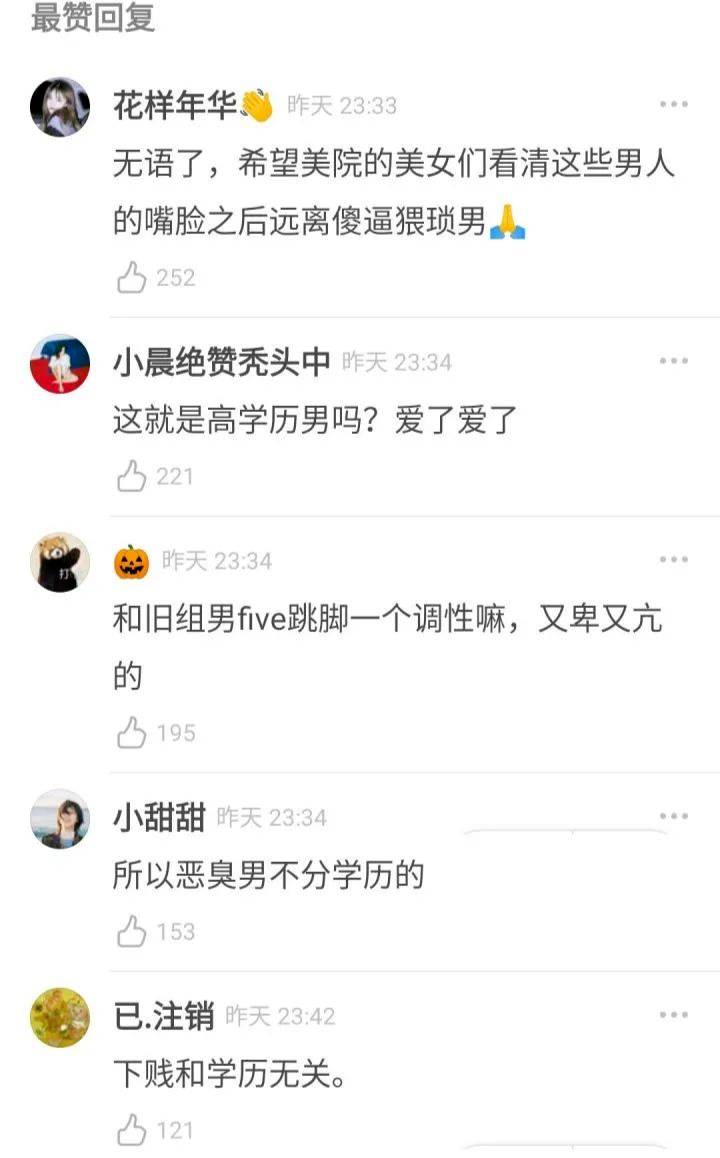Tap the username 花样年华
Viewport: 720px width, 1158px height.
coord(175,106)
